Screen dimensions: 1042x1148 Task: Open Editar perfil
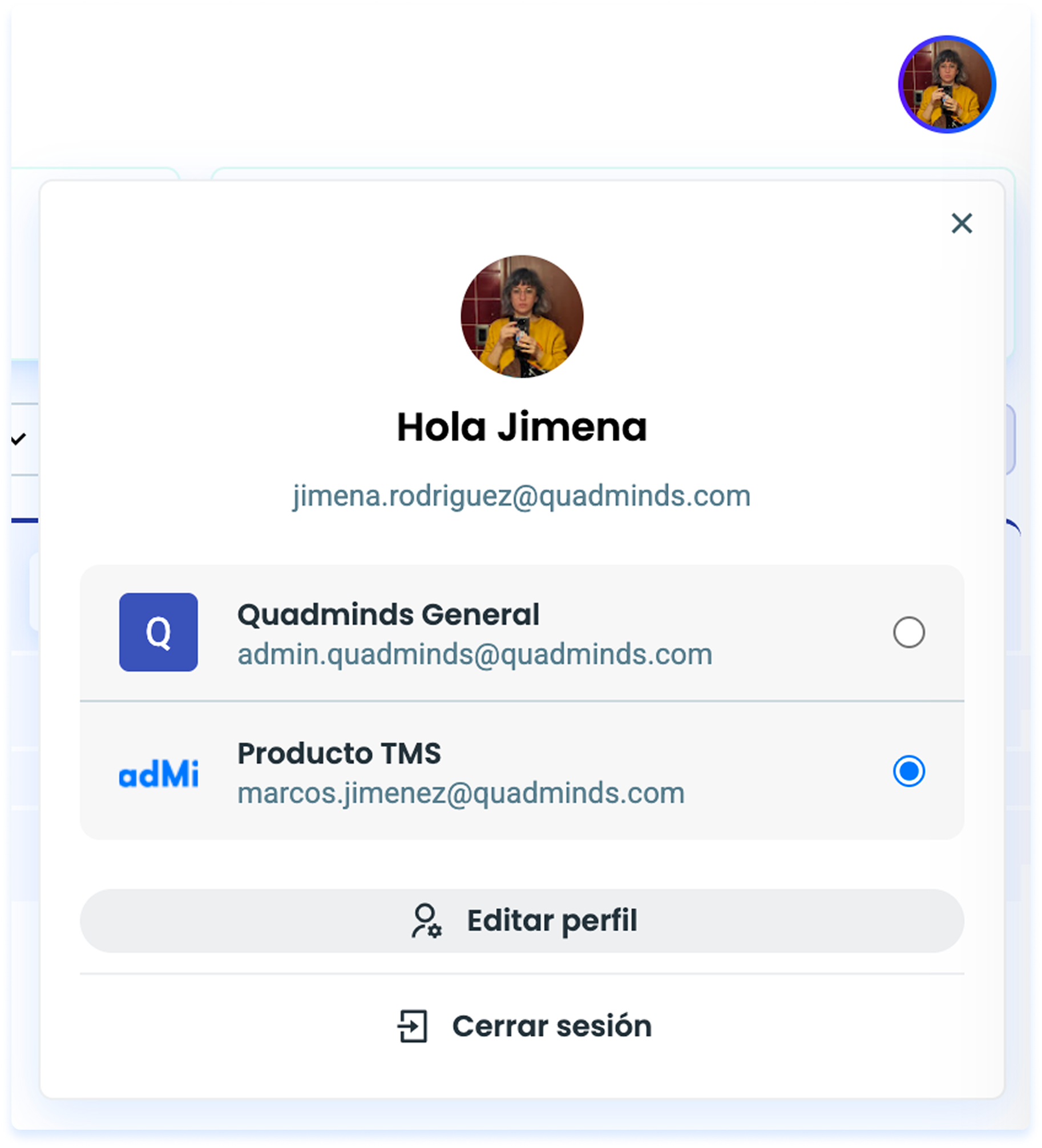522,920
